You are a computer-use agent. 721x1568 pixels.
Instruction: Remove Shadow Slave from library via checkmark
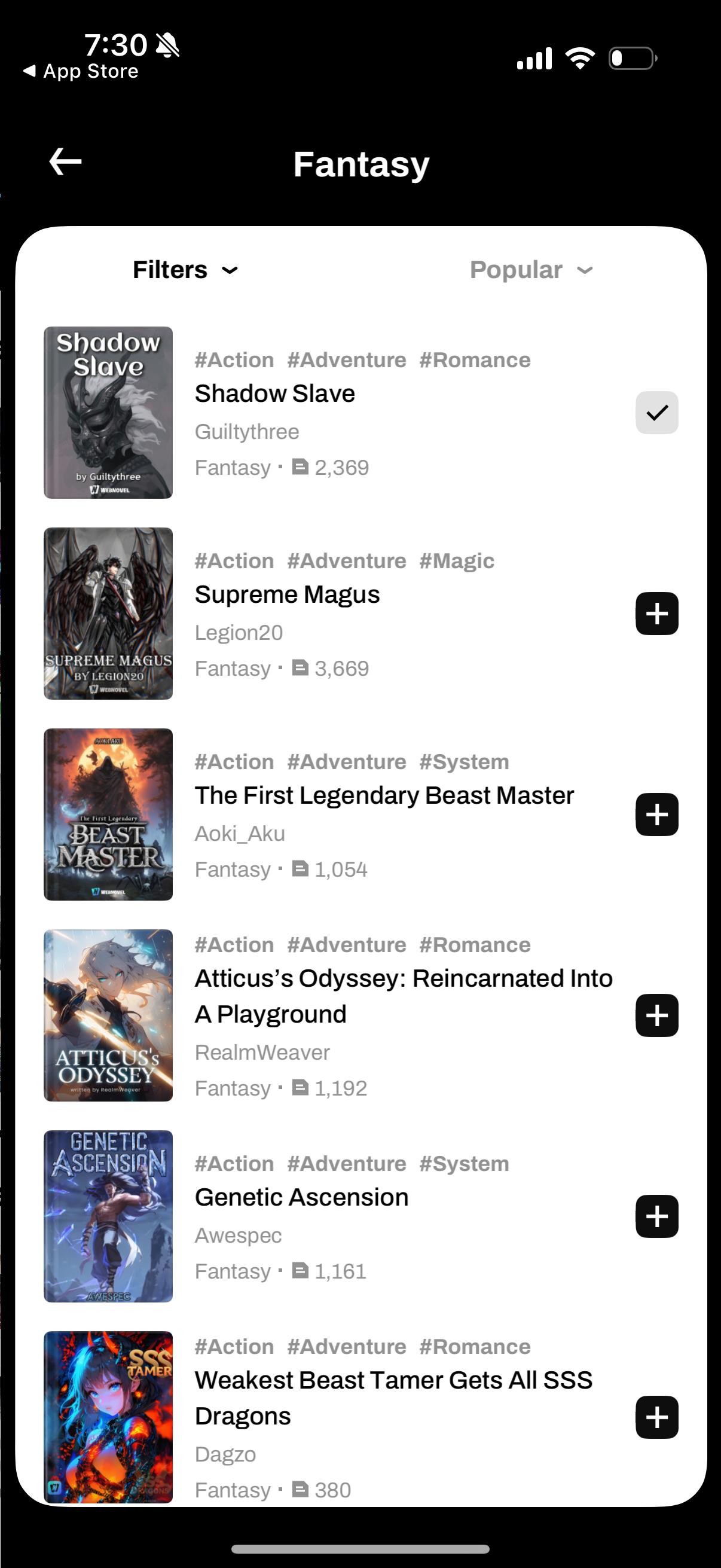click(x=656, y=413)
